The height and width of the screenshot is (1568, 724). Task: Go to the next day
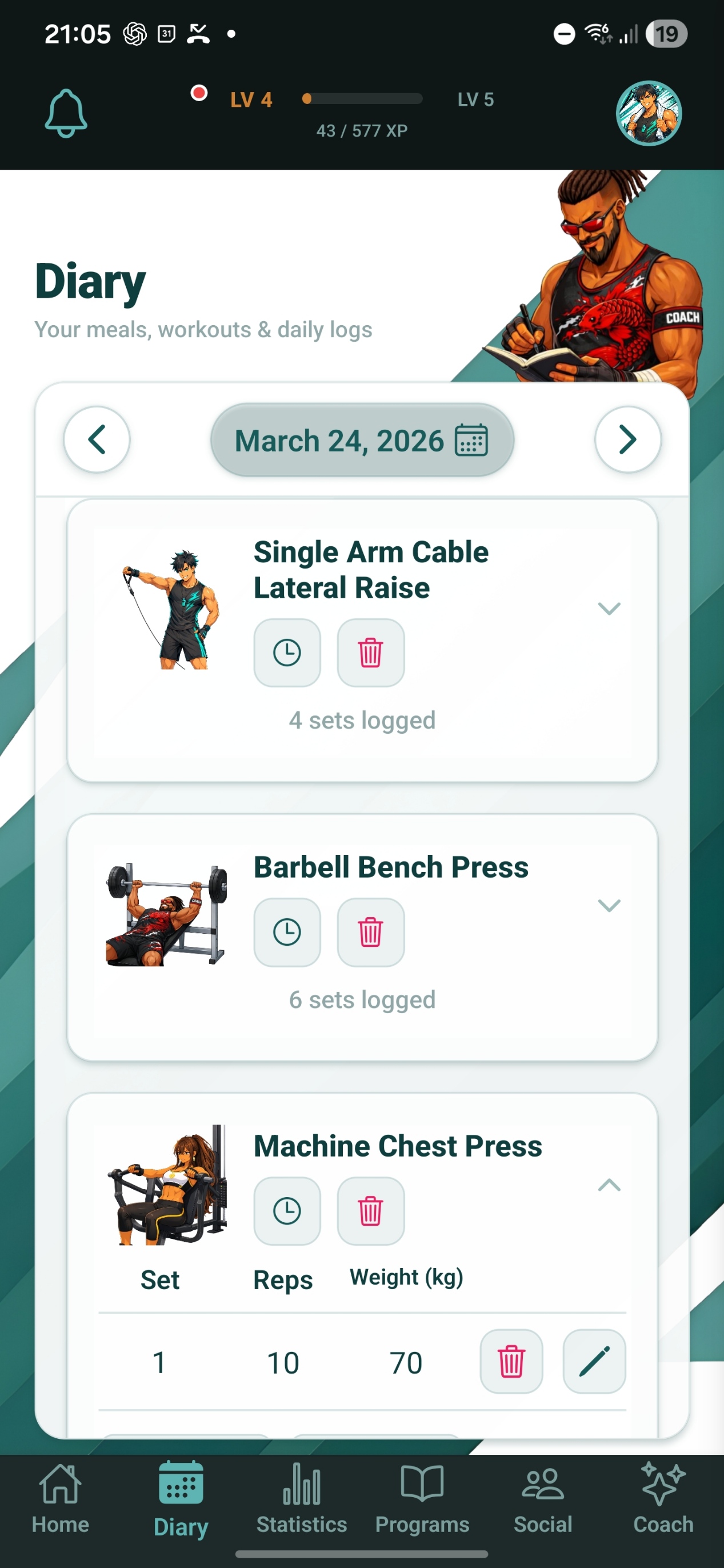click(627, 439)
